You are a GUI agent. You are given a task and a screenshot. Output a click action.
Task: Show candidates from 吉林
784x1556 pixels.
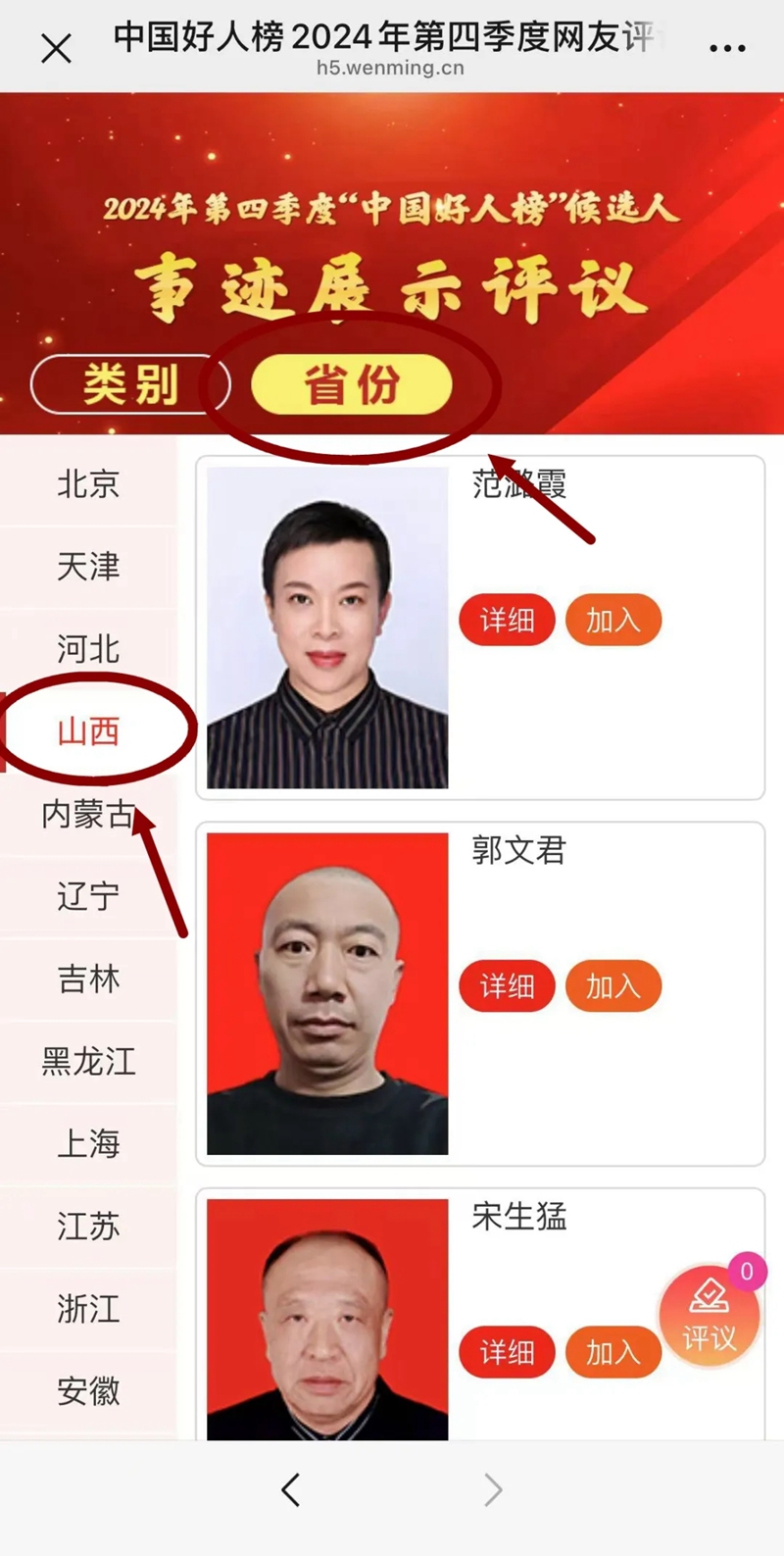click(88, 979)
